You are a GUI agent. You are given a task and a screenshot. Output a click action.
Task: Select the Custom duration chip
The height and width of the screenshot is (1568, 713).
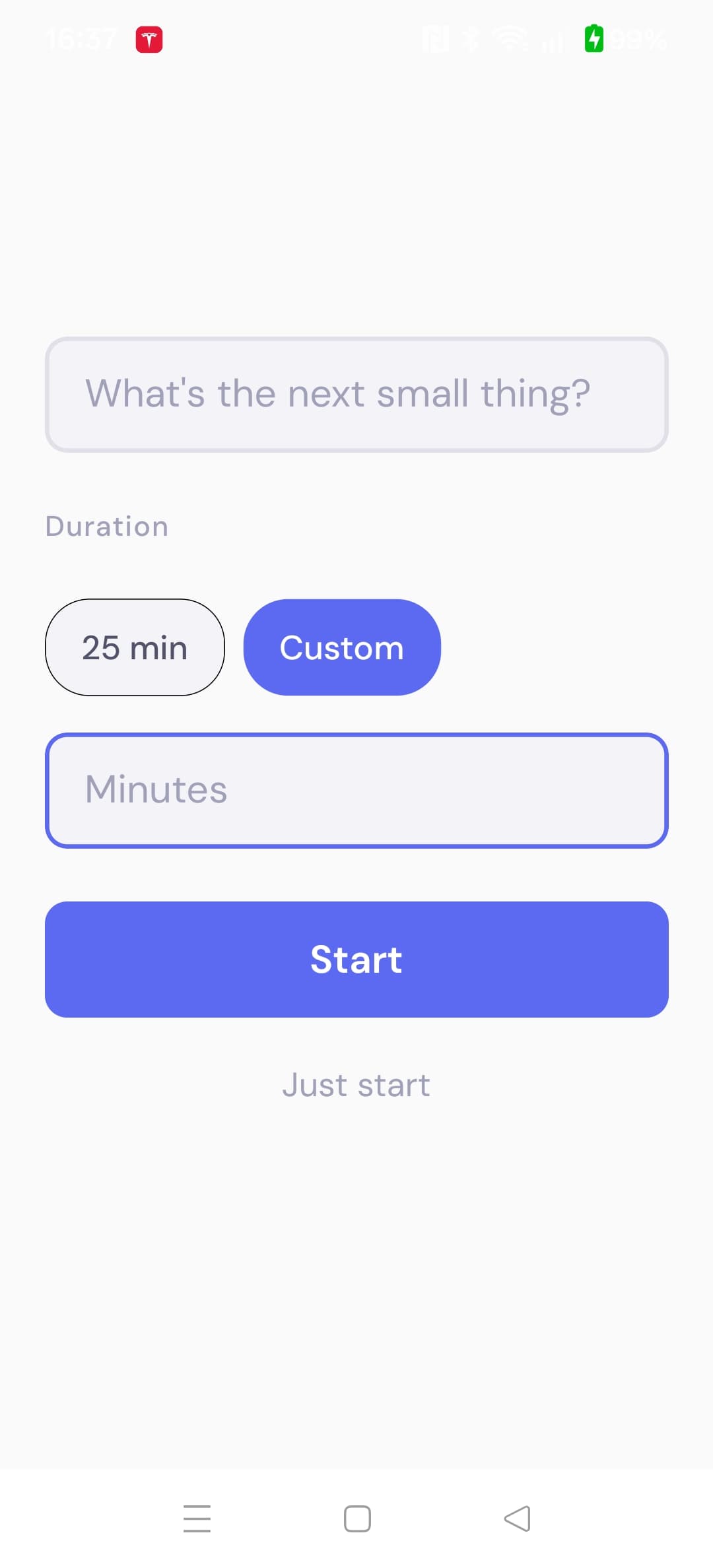pos(342,647)
